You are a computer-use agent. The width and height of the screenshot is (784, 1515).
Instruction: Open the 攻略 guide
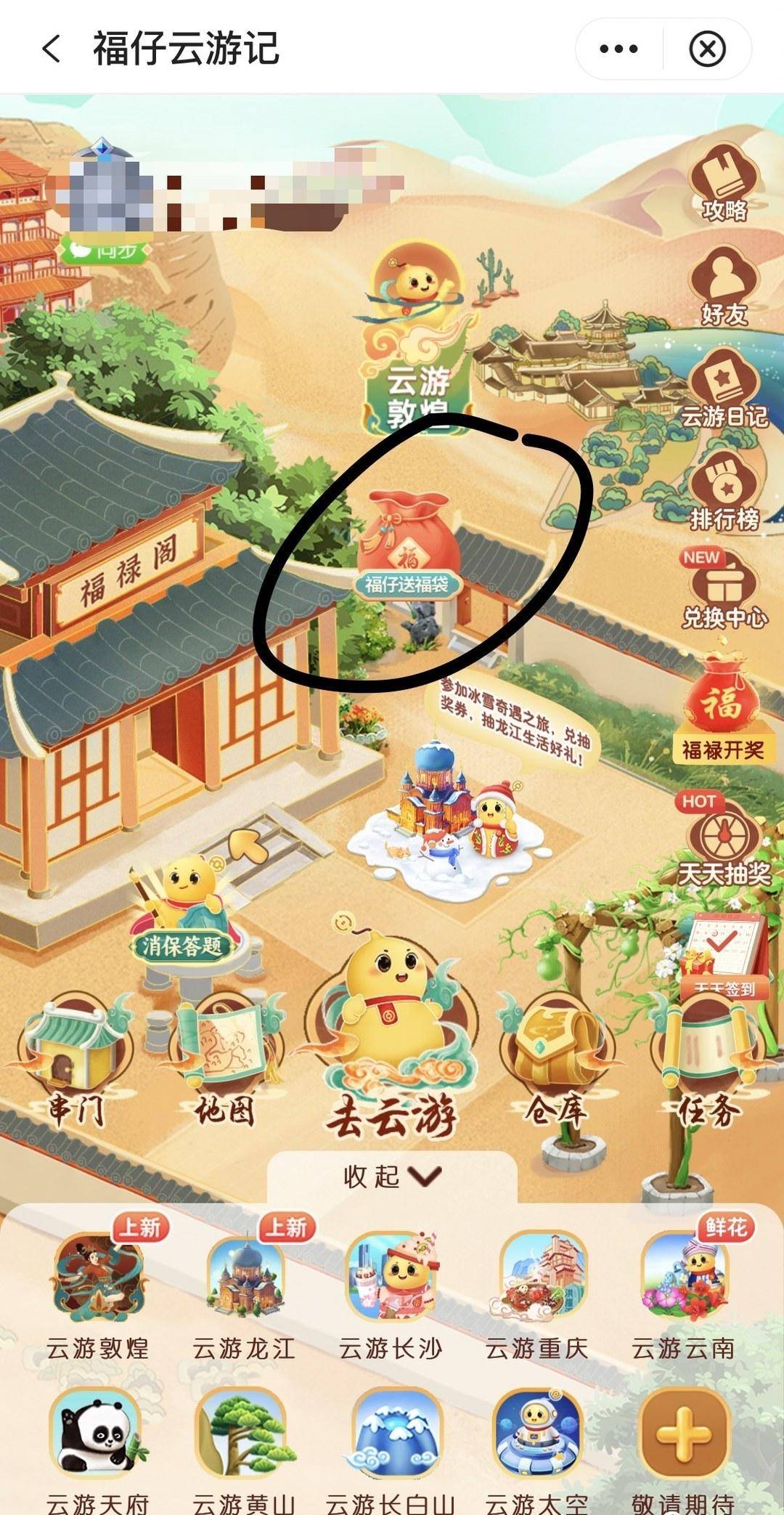coord(724,186)
